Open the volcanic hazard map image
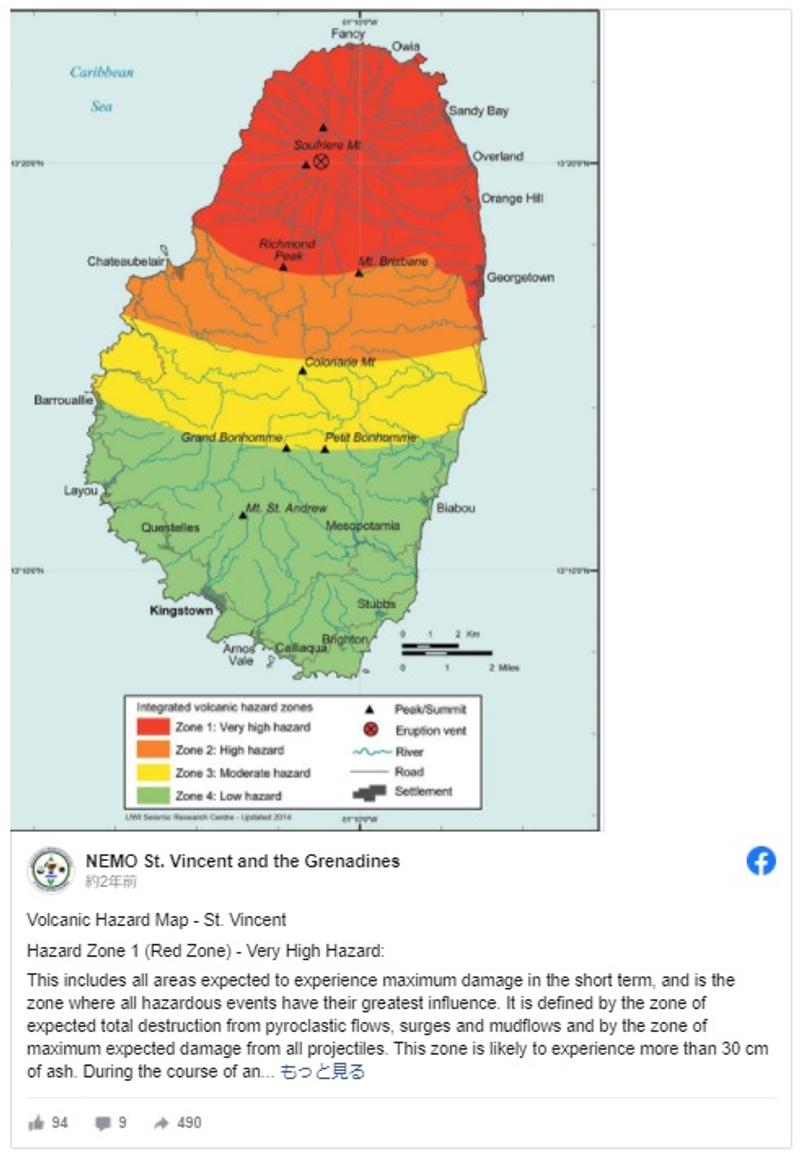 (305, 420)
